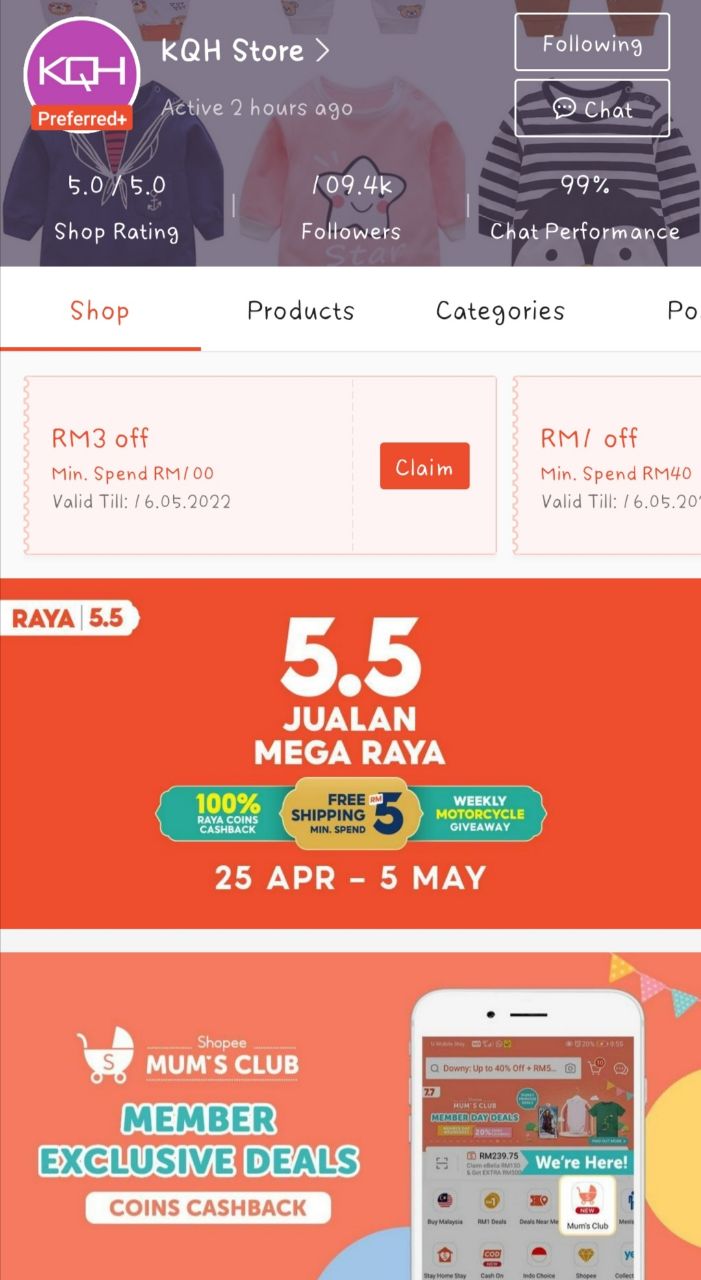Switch to the Categories tab
The width and height of the screenshot is (701, 1280).
pyautogui.click(x=500, y=311)
